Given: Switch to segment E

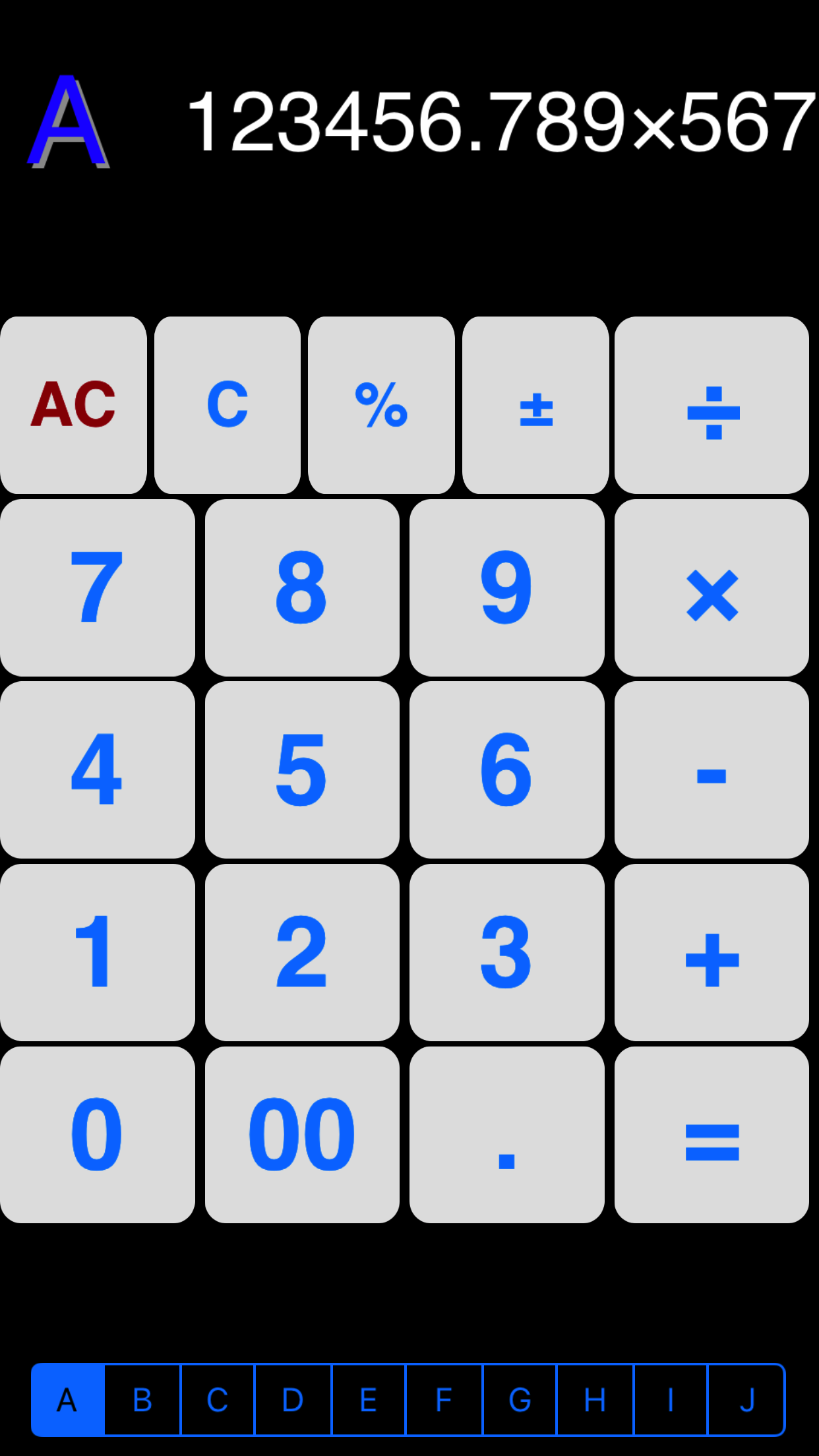Looking at the screenshot, I should click(369, 1399).
